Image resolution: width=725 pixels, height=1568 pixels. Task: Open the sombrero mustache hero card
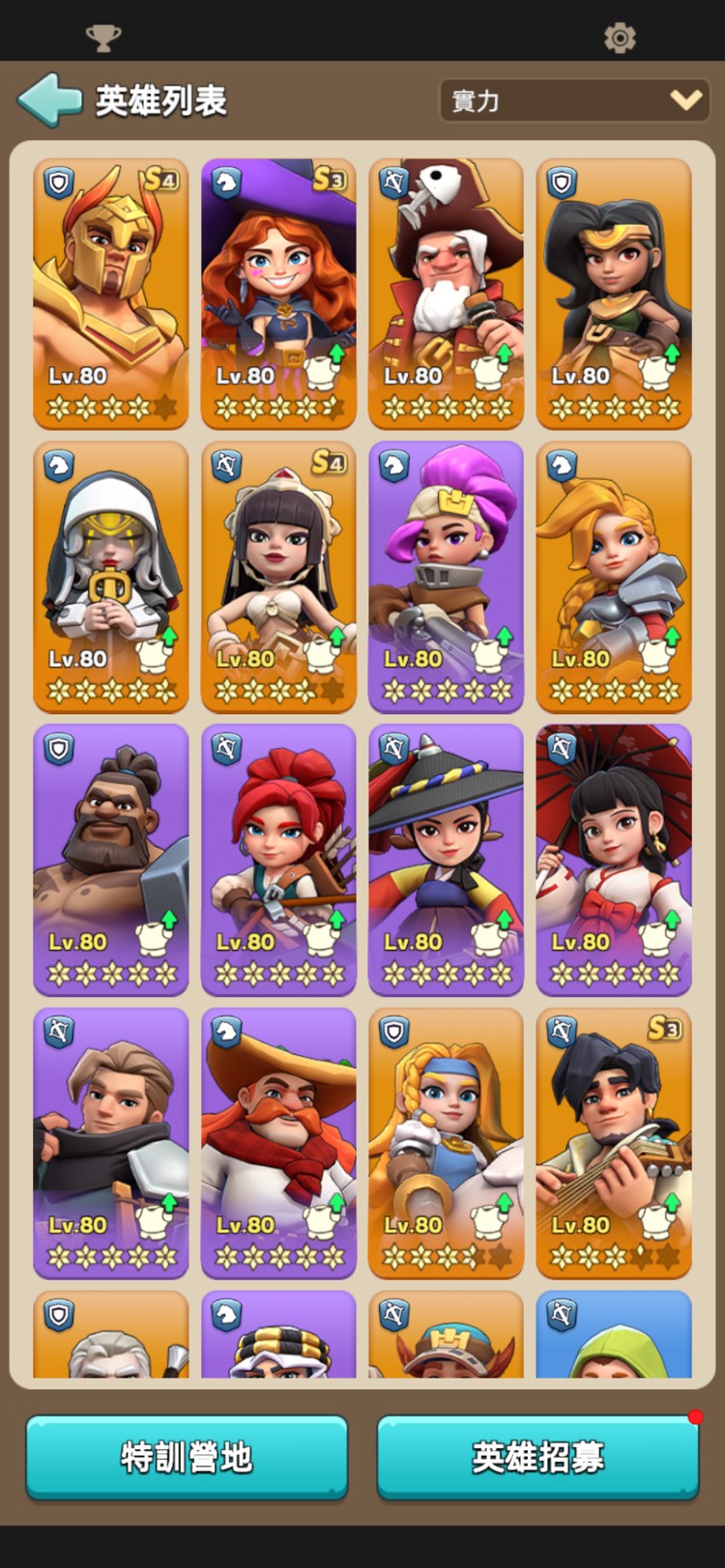pos(278,1142)
